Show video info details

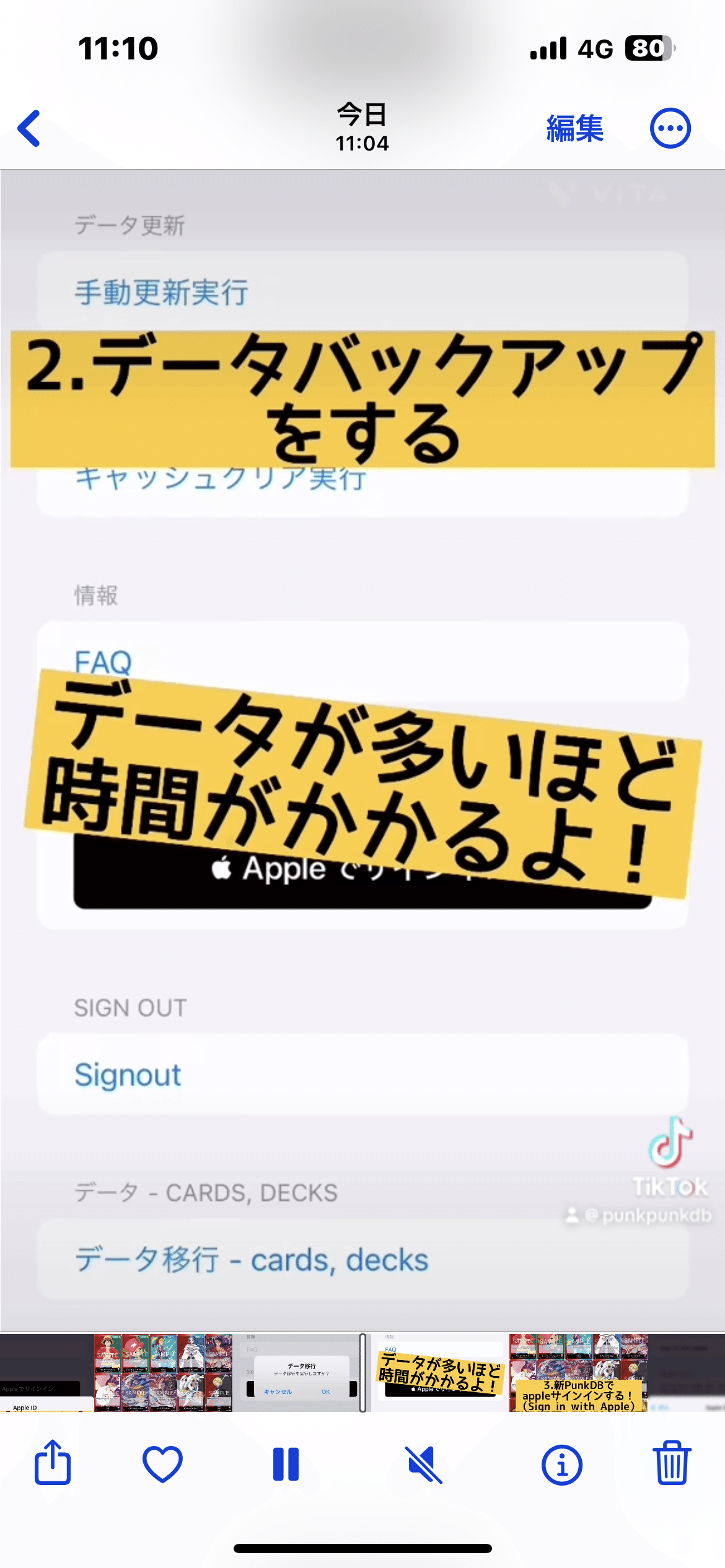pyautogui.click(x=562, y=1465)
